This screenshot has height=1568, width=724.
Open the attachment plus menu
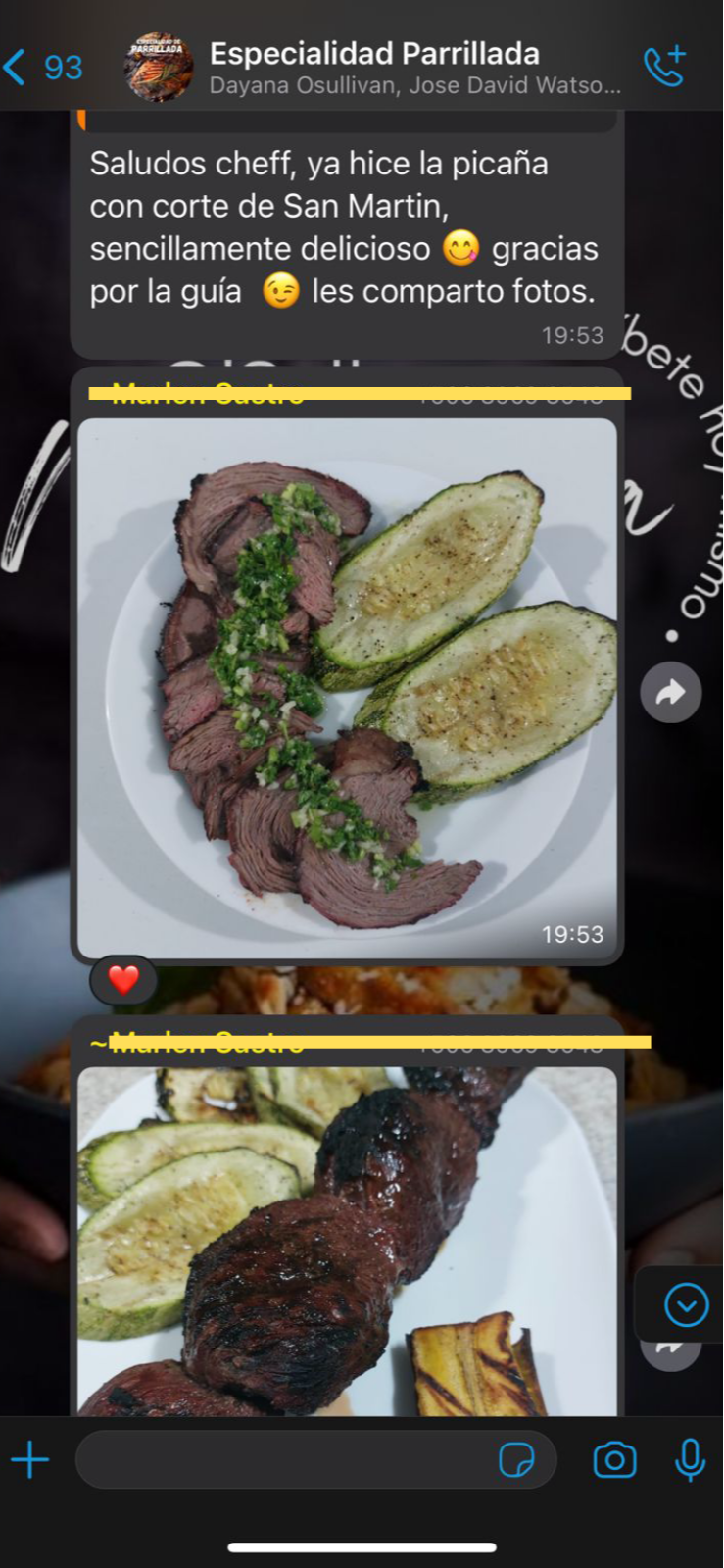(x=30, y=1459)
